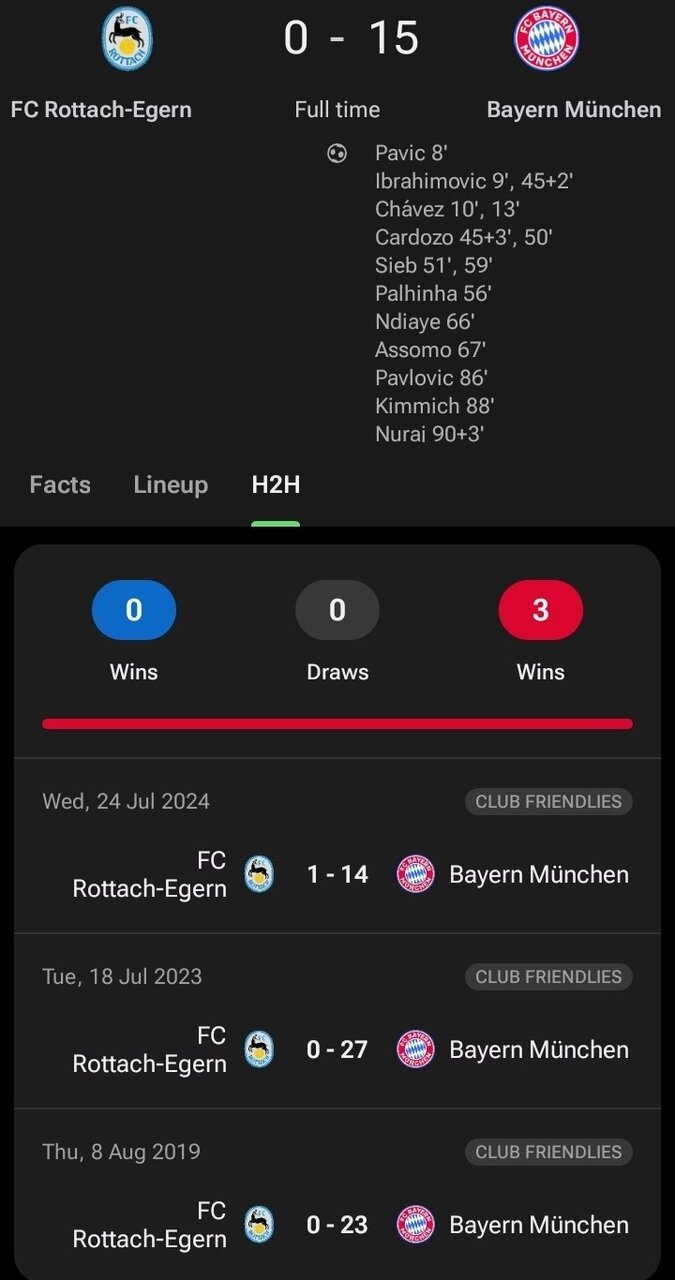The image size is (675, 1280).
Task: Switch to the Lineup tab
Action: click(x=171, y=485)
